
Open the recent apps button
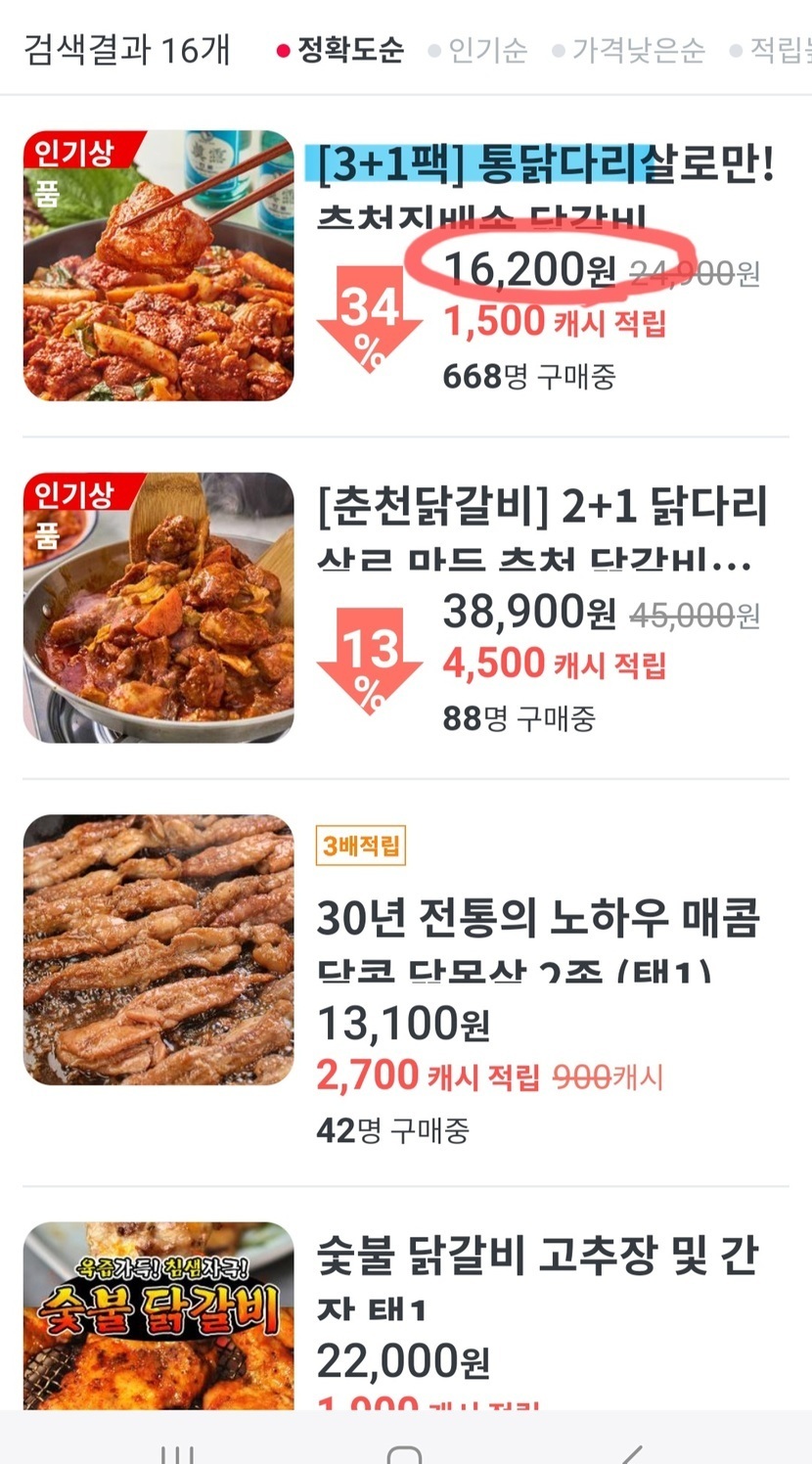(178, 1452)
